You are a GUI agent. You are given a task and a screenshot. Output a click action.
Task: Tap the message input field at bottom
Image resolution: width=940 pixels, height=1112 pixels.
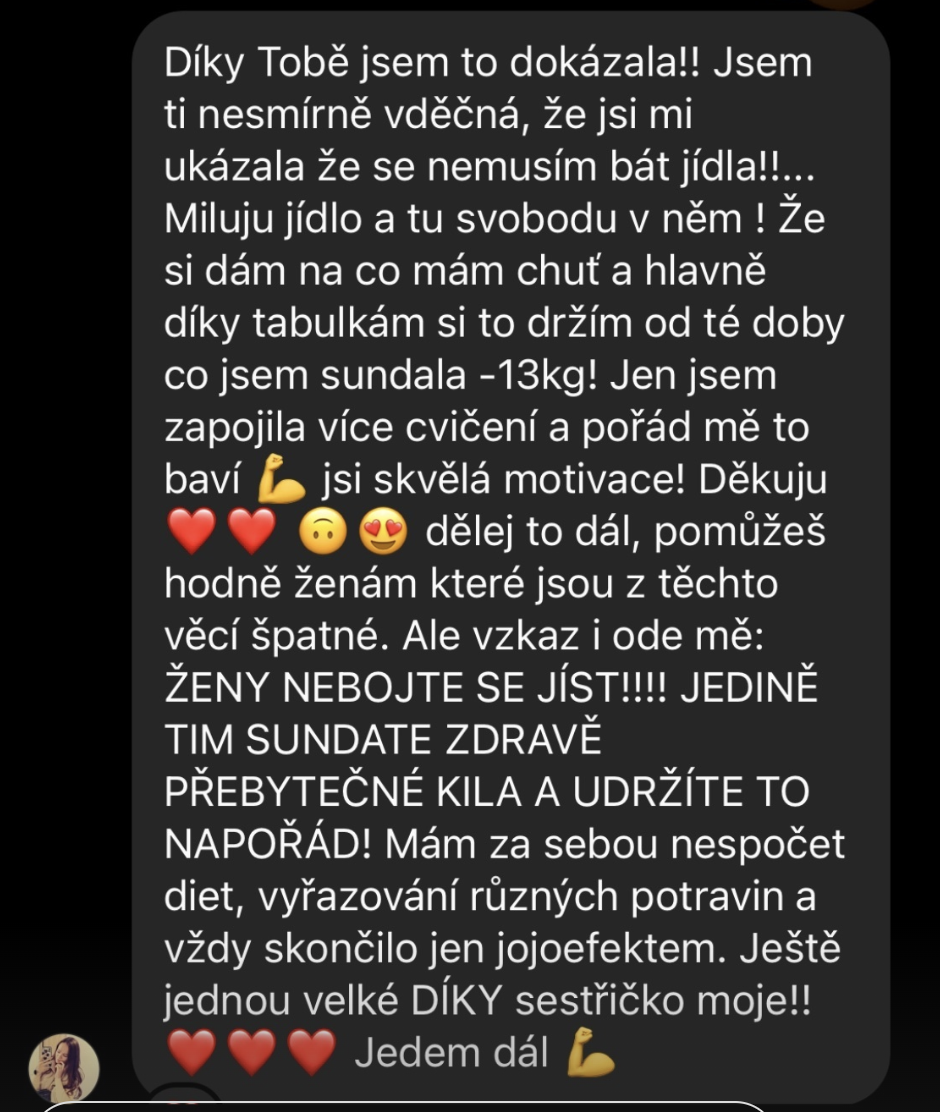coord(400,1107)
